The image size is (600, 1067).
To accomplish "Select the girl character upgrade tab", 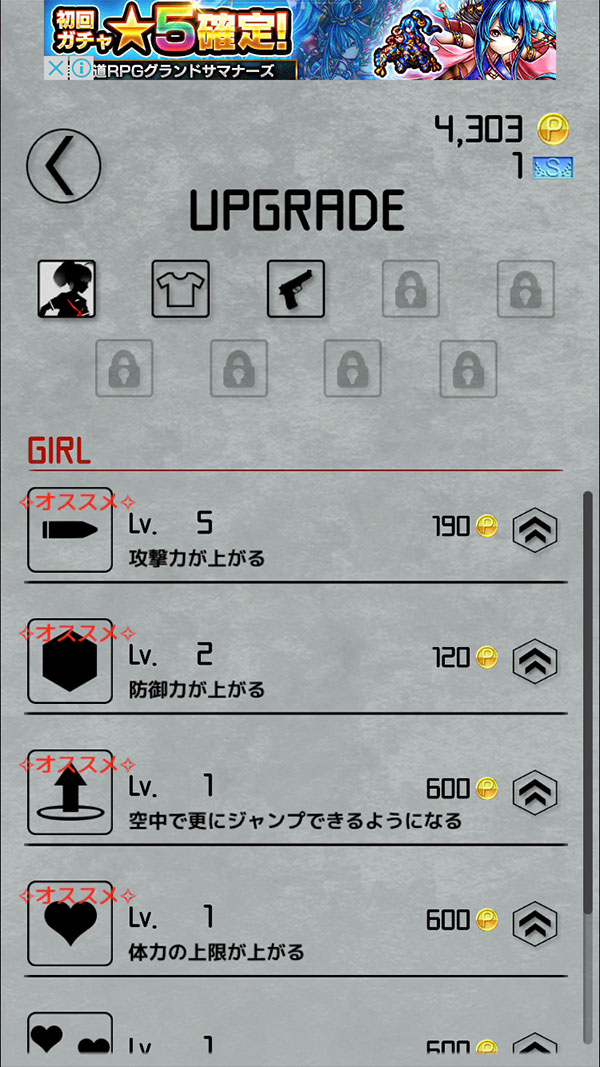I will coord(67,289).
